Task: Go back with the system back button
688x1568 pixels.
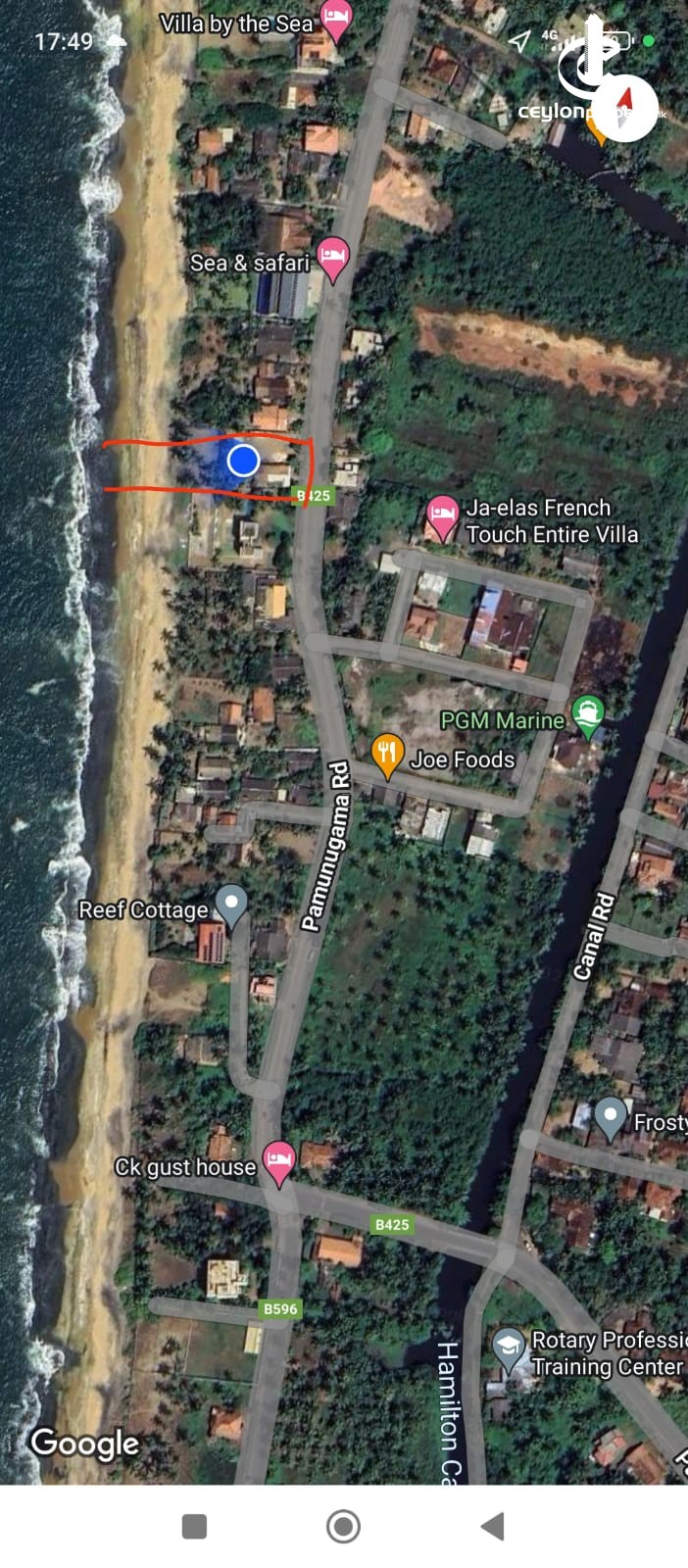Action: pos(493,1526)
